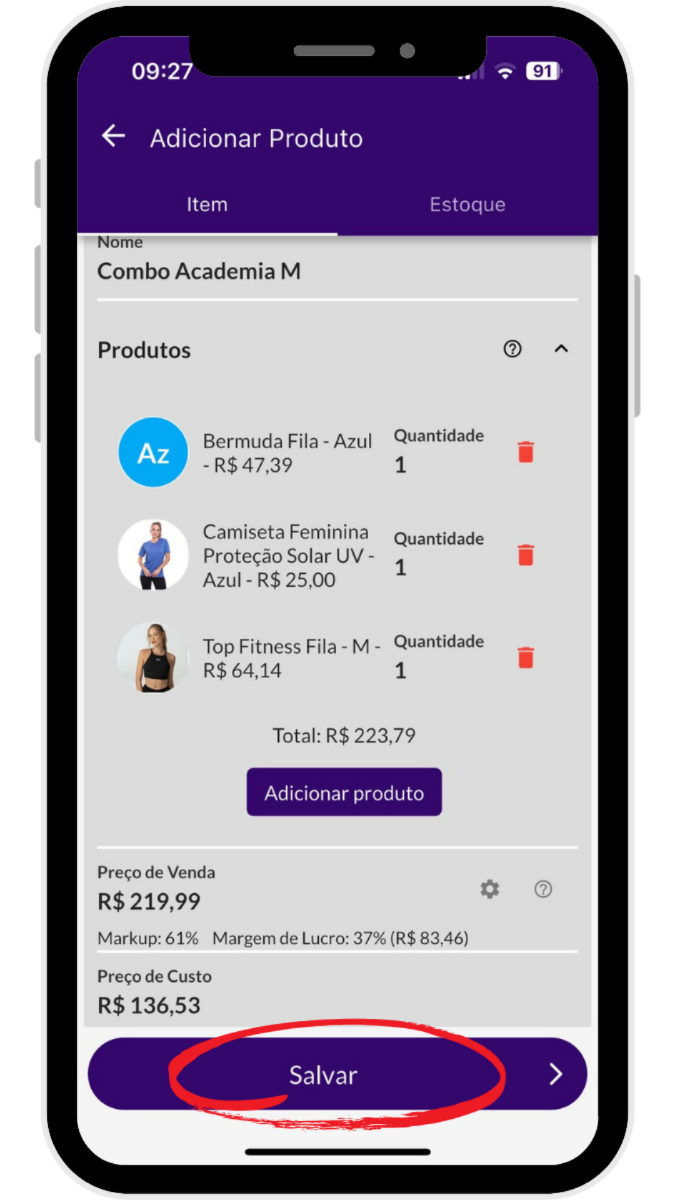Remove Camiseta Feminina Proteção Solar UV

pos(526,555)
